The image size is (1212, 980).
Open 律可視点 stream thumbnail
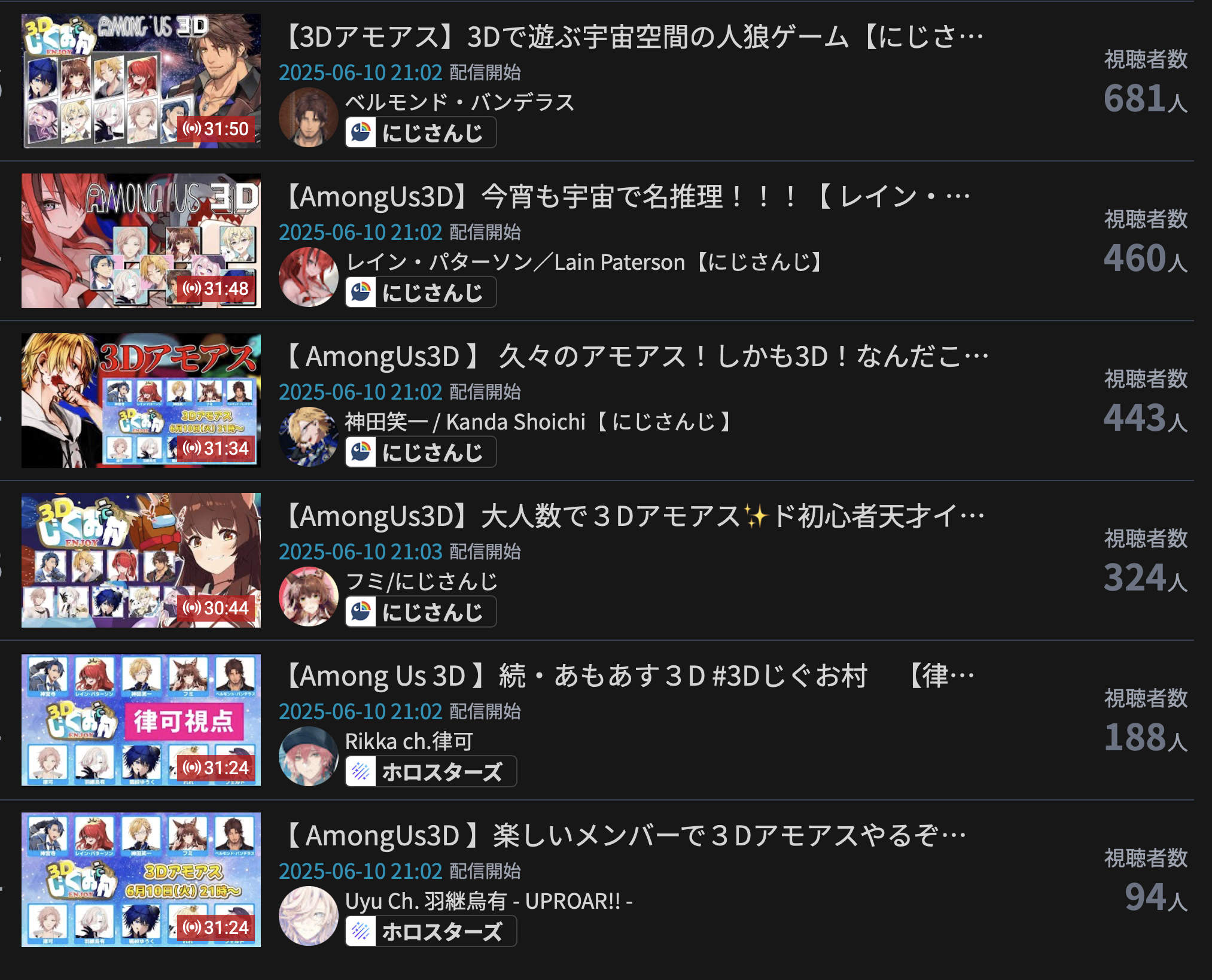click(141, 720)
